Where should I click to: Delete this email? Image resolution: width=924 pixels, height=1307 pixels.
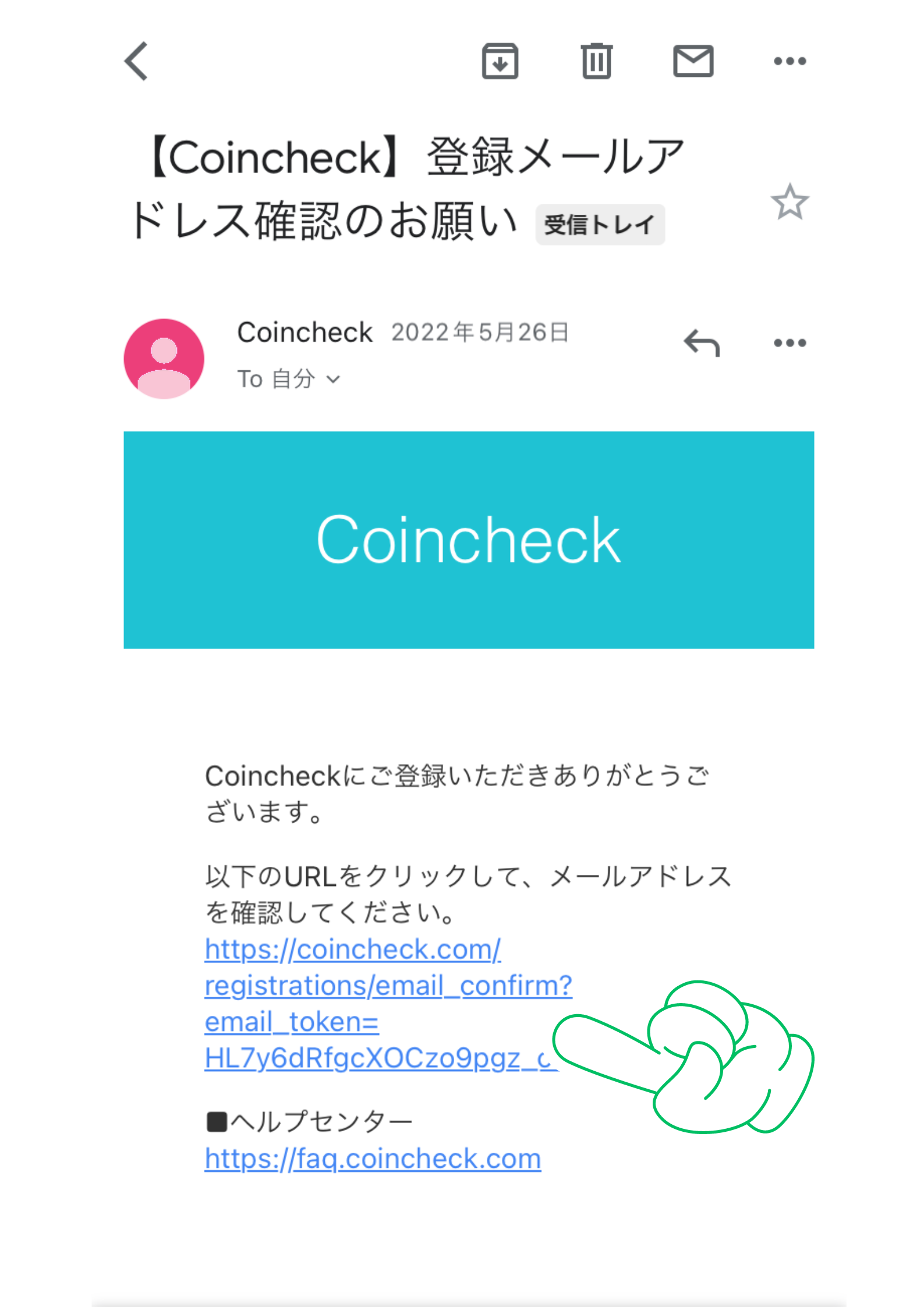pyautogui.click(x=596, y=60)
